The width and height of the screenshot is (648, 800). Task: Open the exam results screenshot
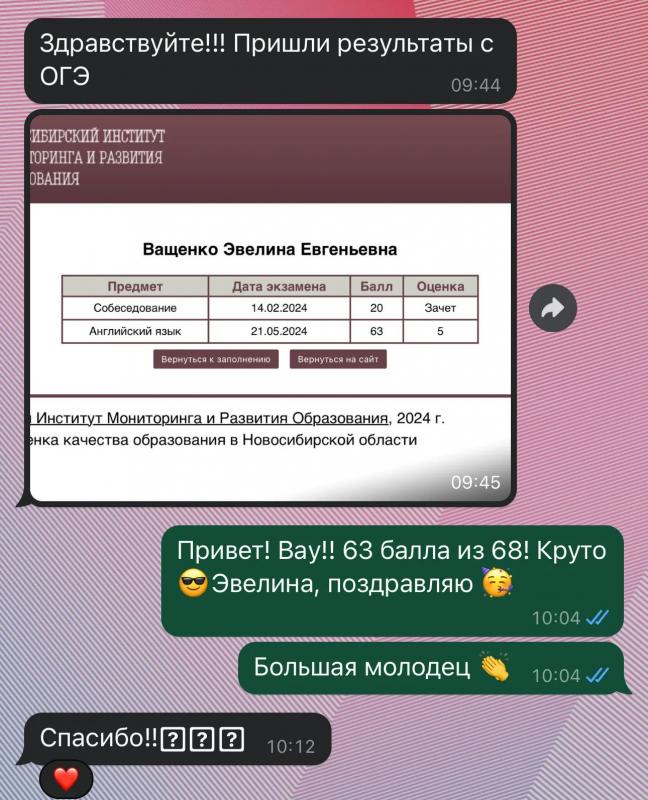pyautogui.click(x=270, y=308)
